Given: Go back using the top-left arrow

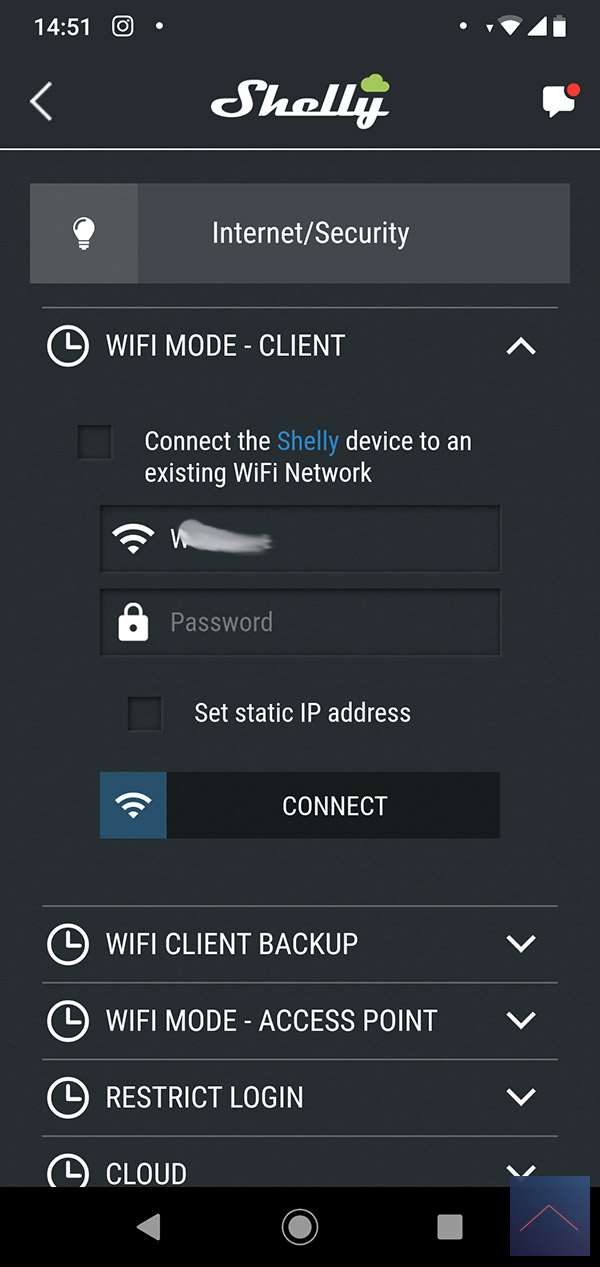Looking at the screenshot, I should [41, 102].
